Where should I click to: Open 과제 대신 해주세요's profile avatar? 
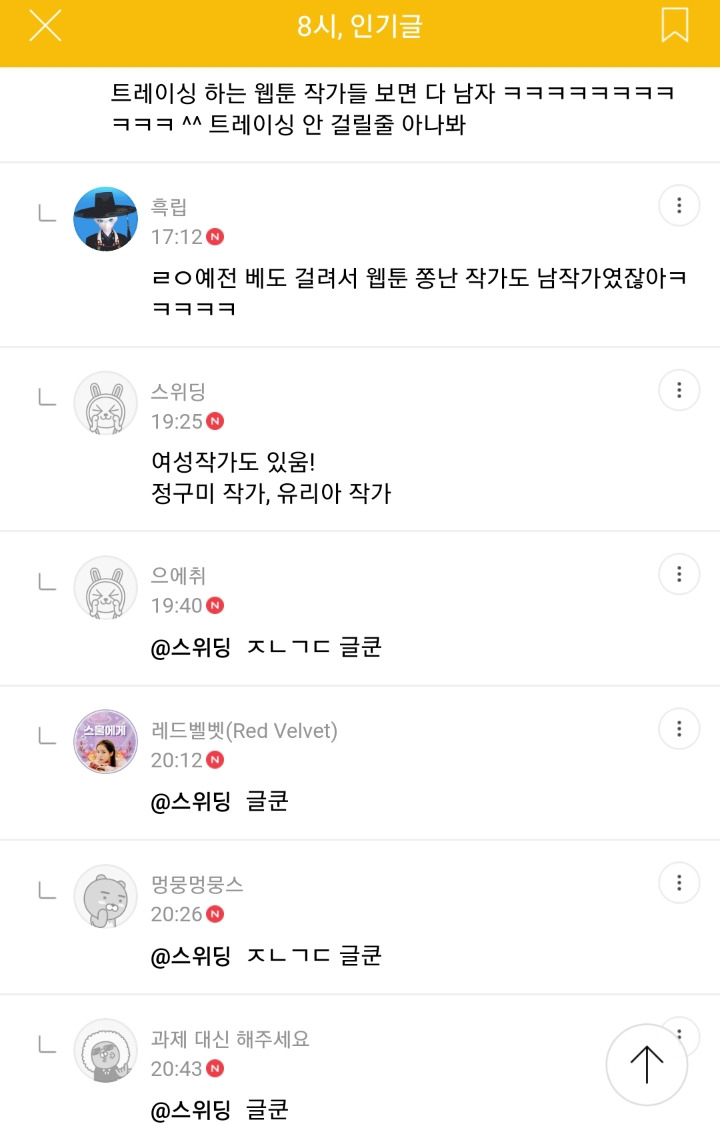tap(106, 1050)
